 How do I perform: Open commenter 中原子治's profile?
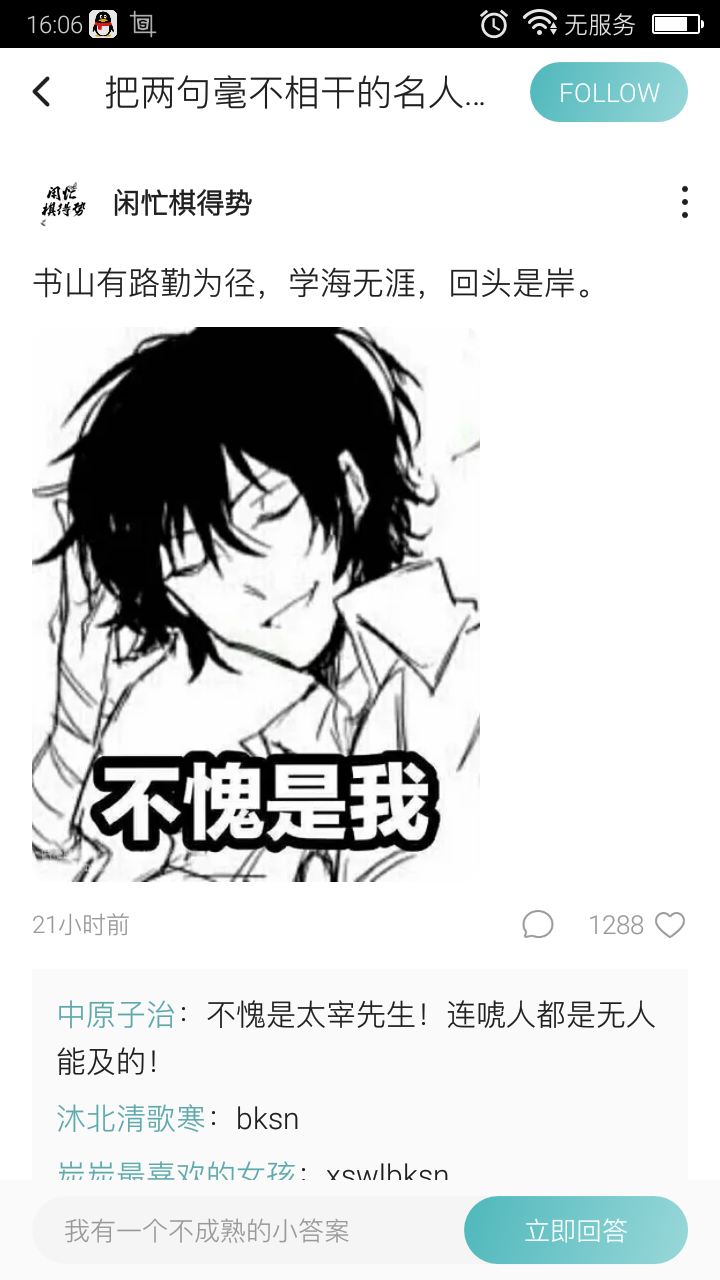[116, 1015]
